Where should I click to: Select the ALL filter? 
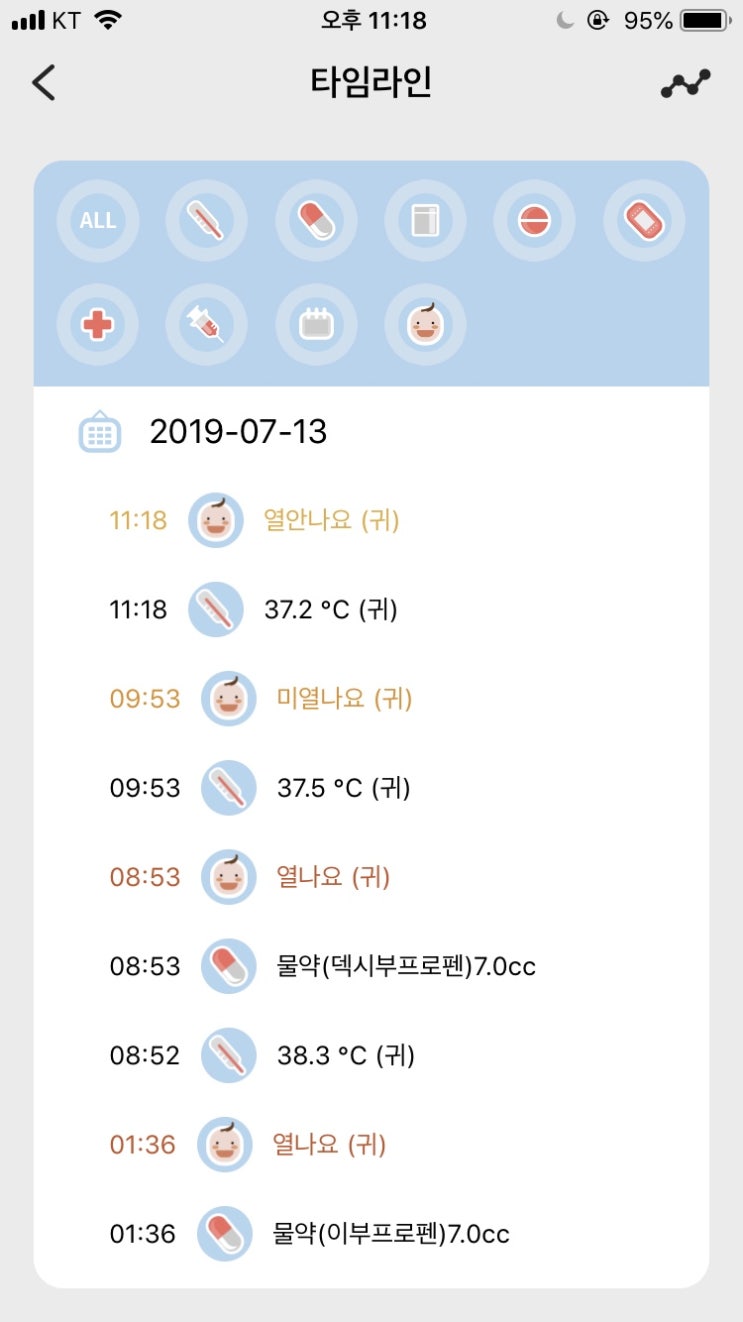coord(98,220)
